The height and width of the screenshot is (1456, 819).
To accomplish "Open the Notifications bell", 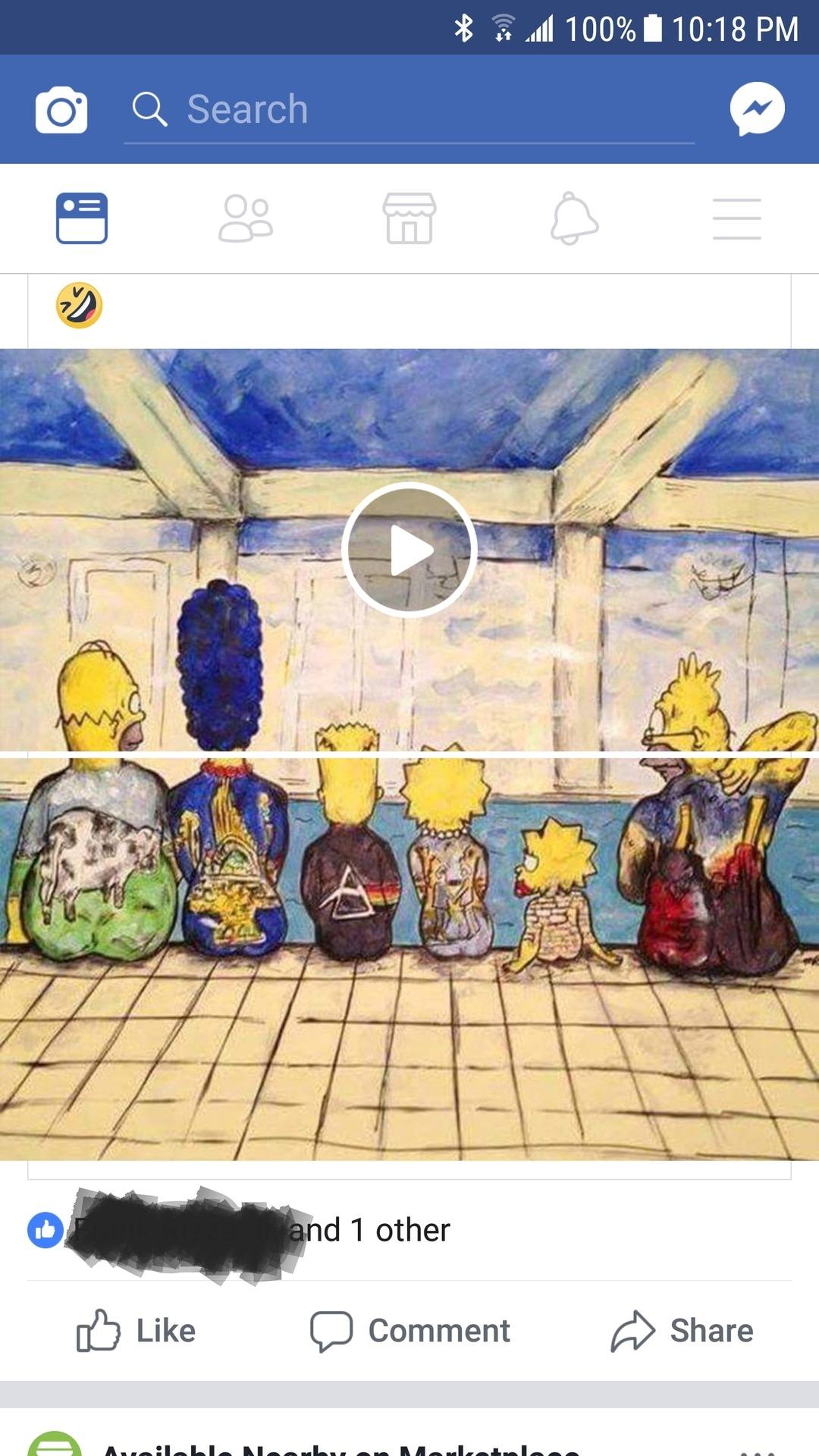I will [573, 218].
